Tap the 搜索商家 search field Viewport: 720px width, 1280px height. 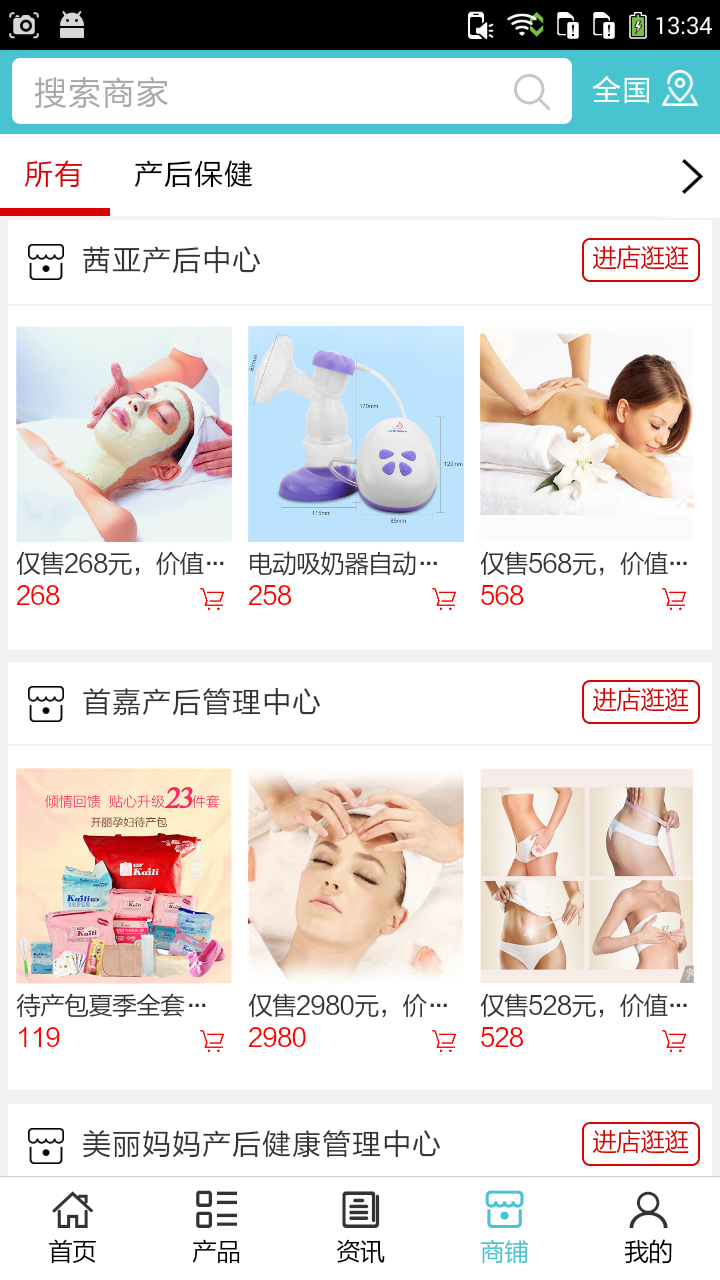(x=270, y=92)
